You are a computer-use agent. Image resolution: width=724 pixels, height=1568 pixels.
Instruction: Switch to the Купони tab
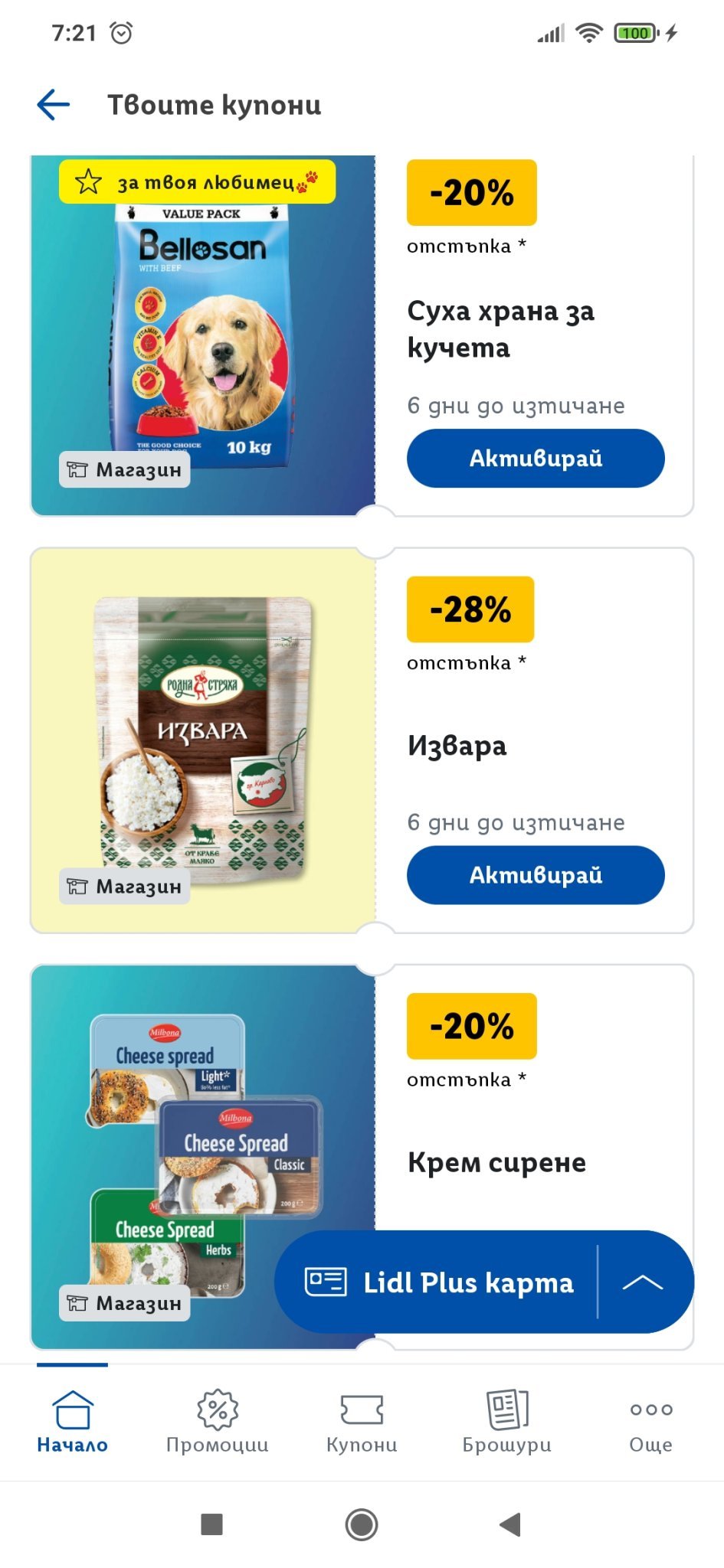click(362, 1421)
